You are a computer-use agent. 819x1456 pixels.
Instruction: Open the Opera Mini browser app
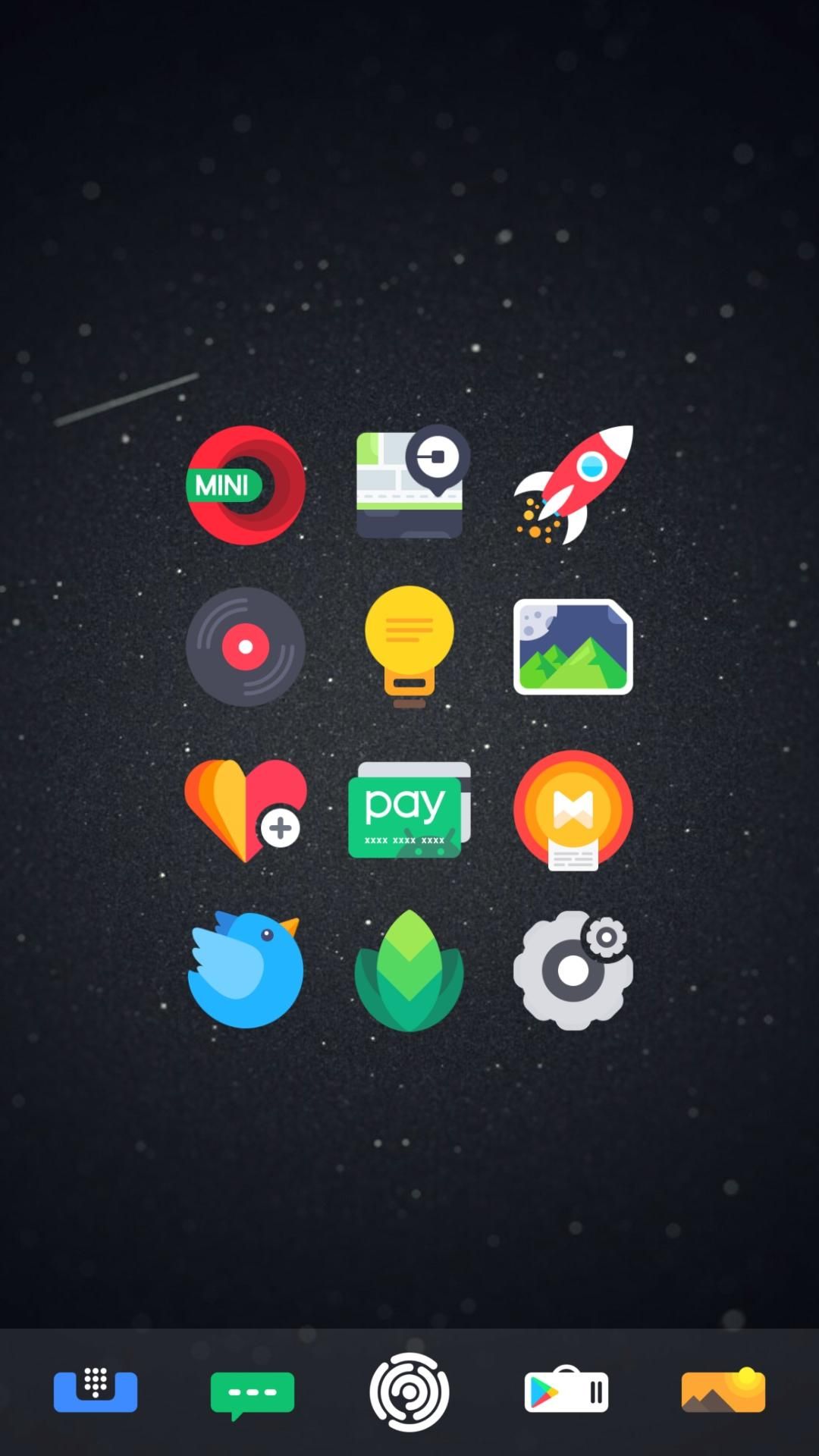click(x=246, y=485)
